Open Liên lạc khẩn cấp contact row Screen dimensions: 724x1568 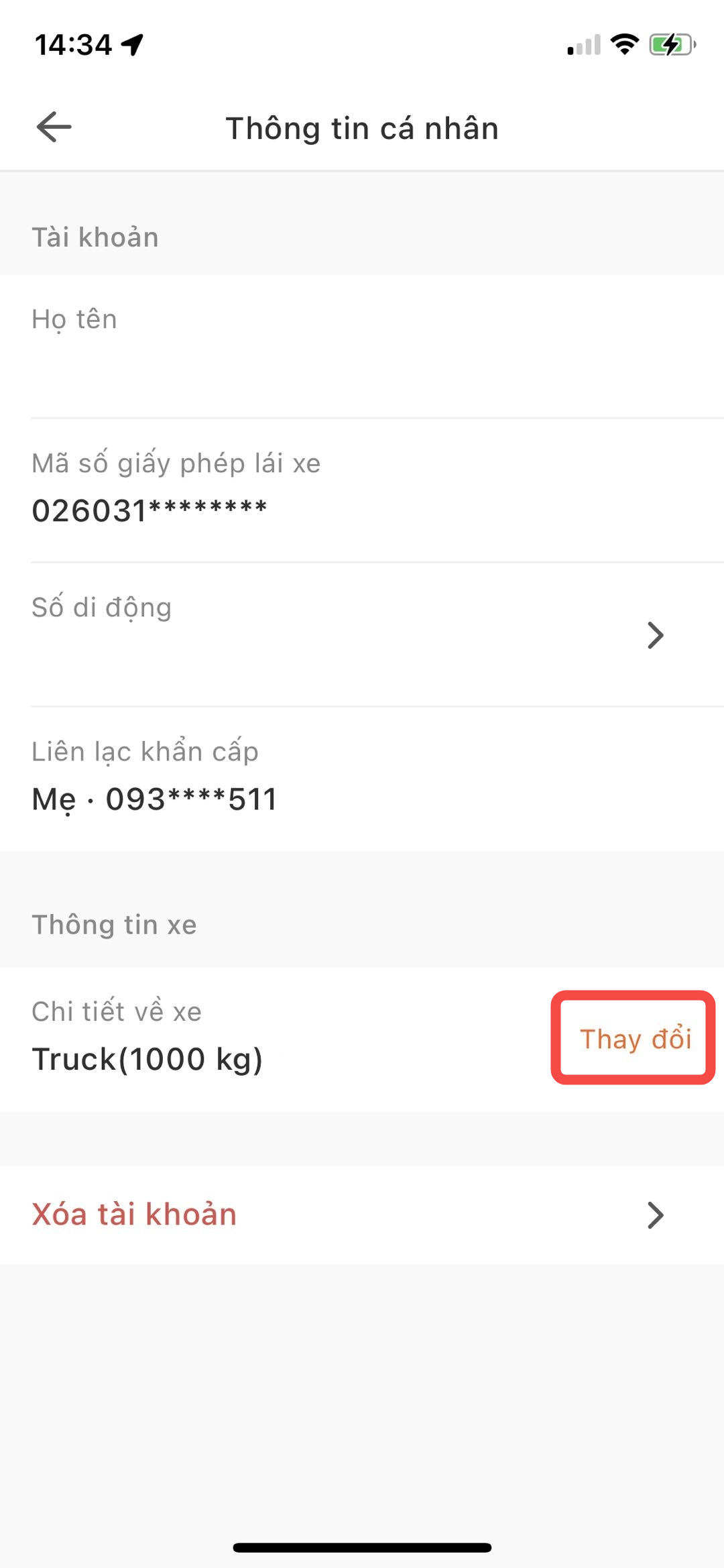click(x=362, y=778)
